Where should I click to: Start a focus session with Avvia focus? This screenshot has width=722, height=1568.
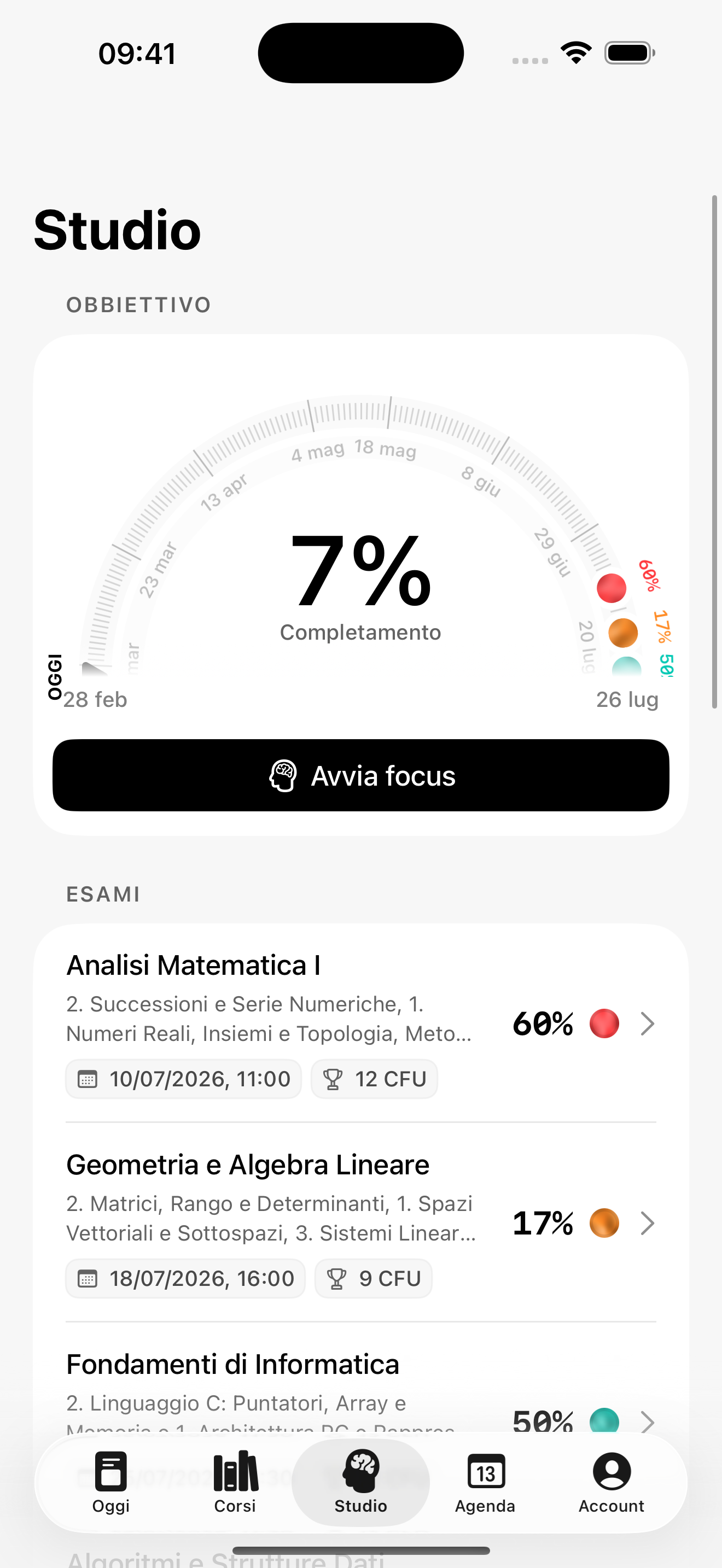click(x=361, y=775)
